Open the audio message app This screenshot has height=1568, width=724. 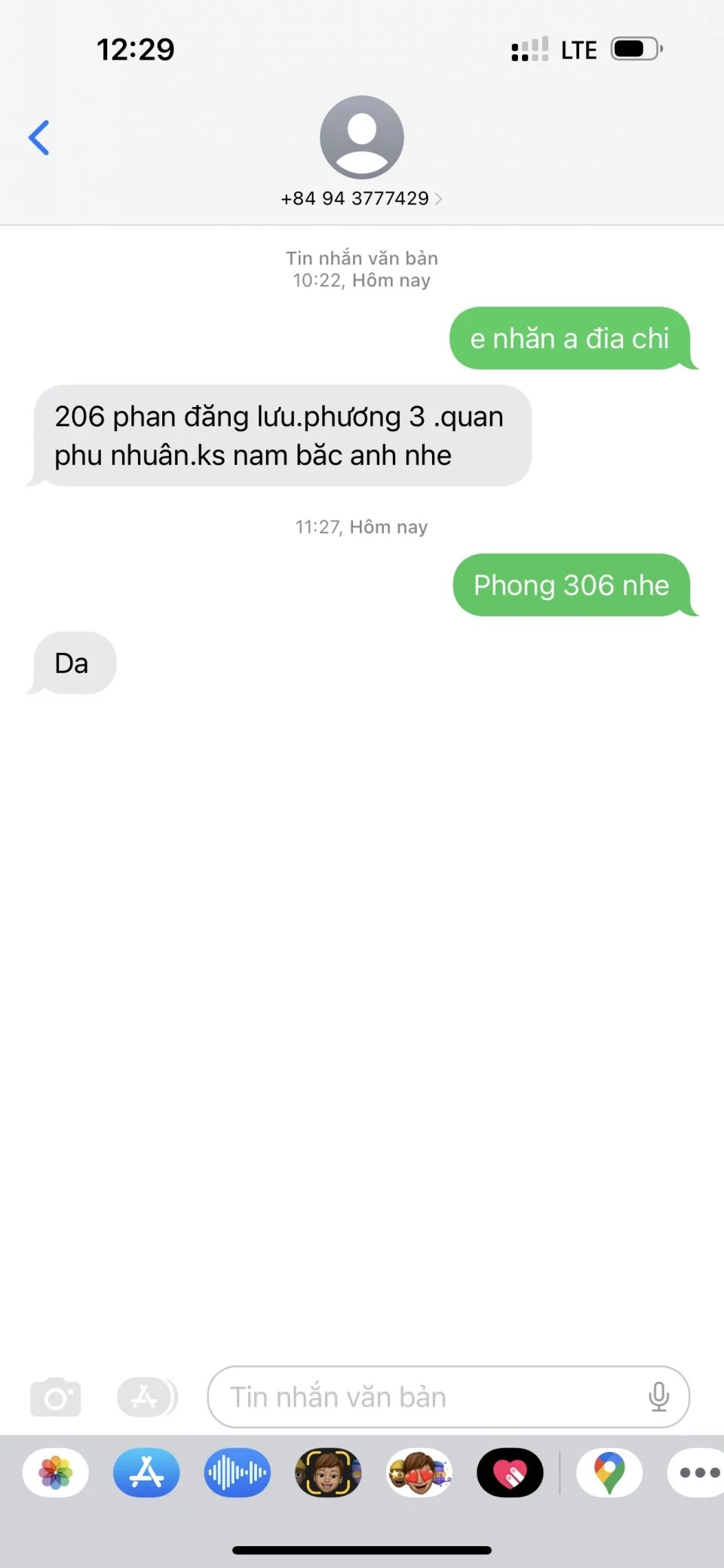pyautogui.click(x=237, y=1472)
